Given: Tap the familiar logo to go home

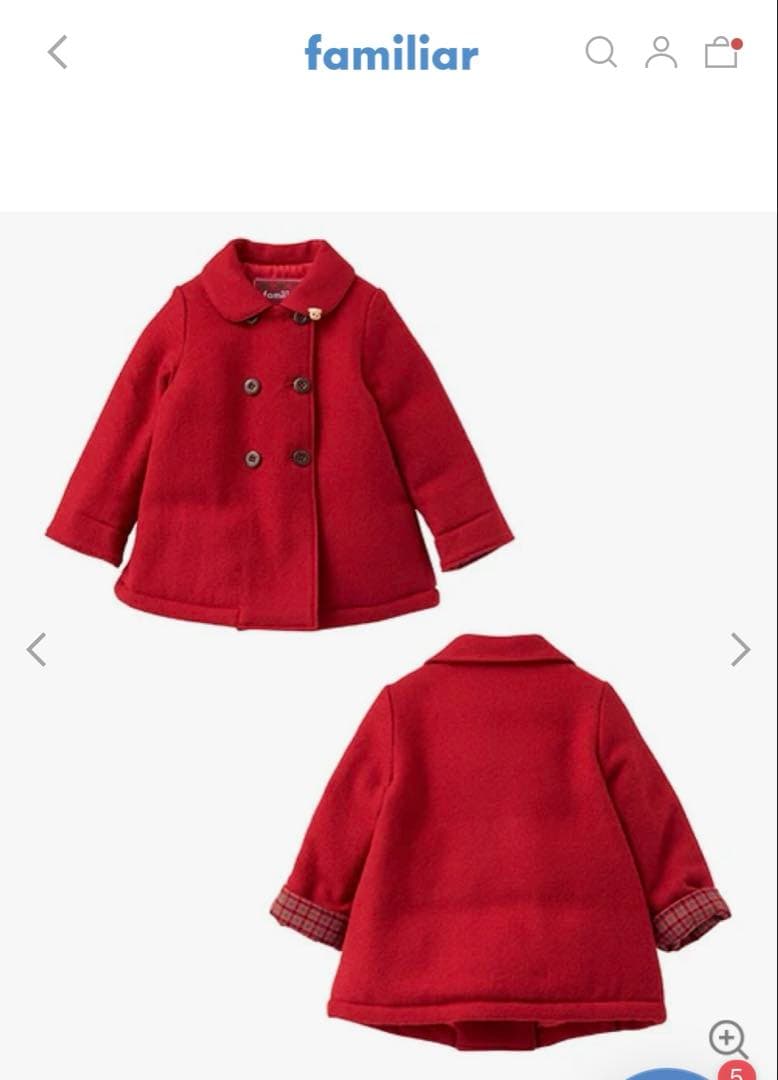Looking at the screenshot, I should click(x=391, y=52).
